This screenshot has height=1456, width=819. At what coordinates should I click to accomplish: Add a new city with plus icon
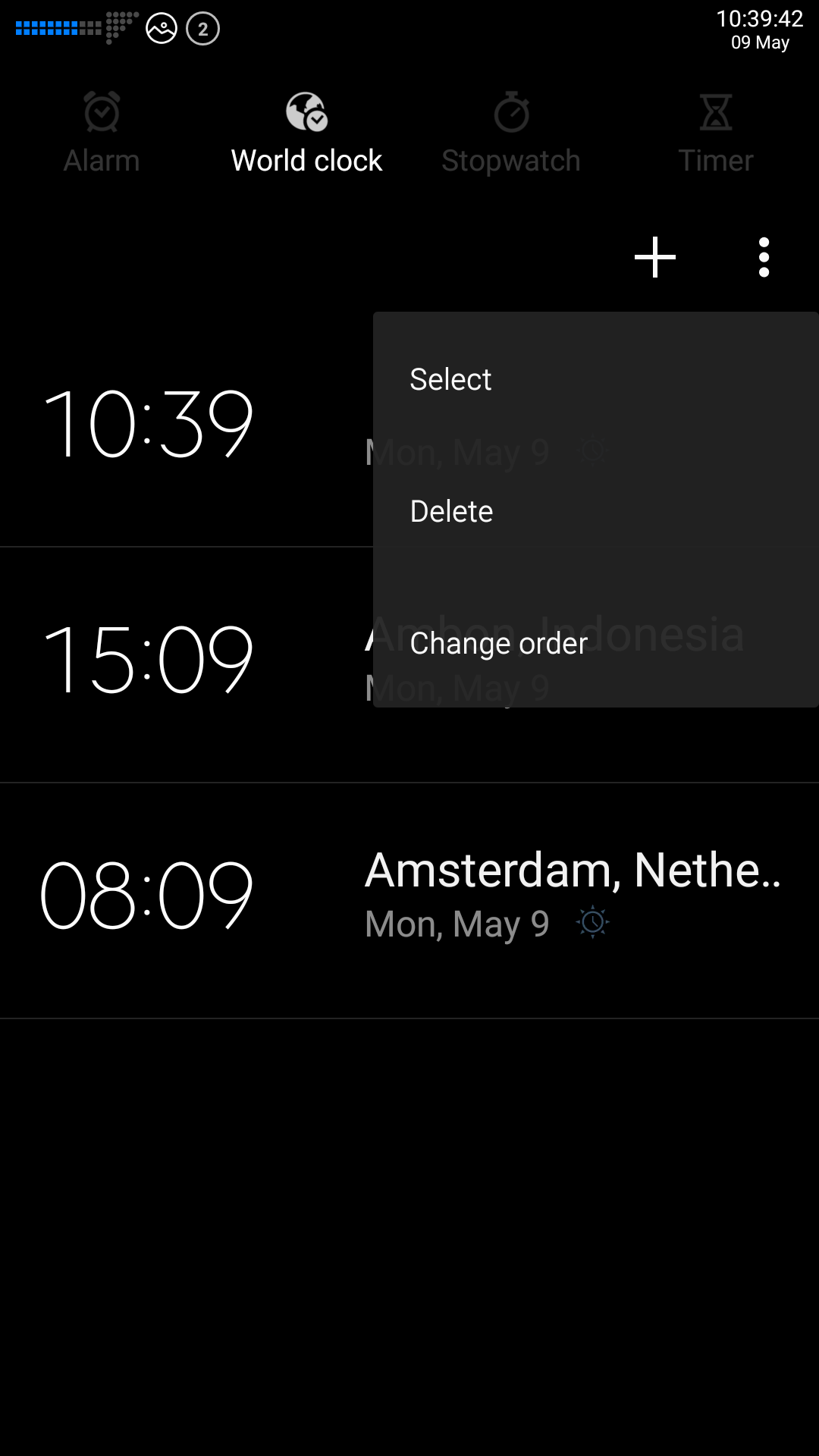pos(655,257)
